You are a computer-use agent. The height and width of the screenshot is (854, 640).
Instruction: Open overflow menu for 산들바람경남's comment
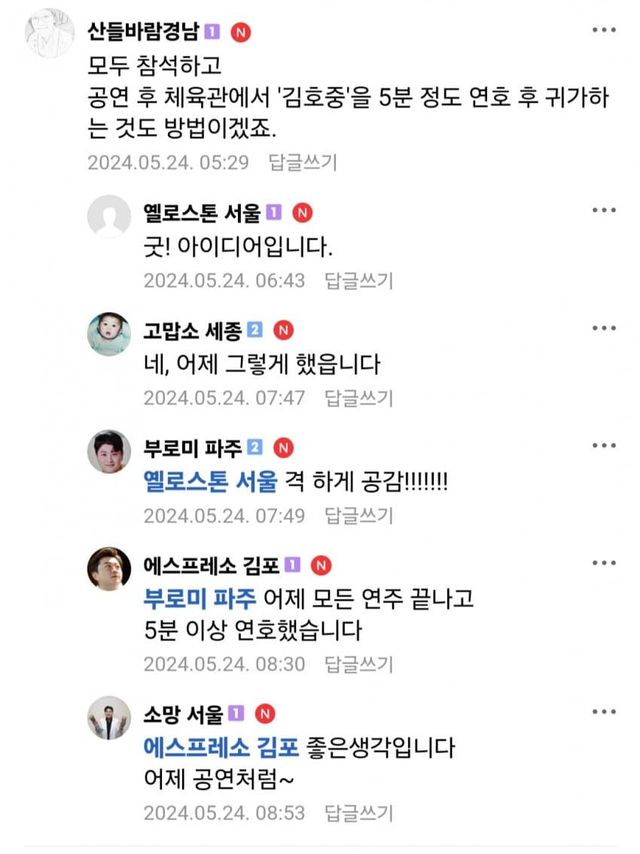[604, 32]
